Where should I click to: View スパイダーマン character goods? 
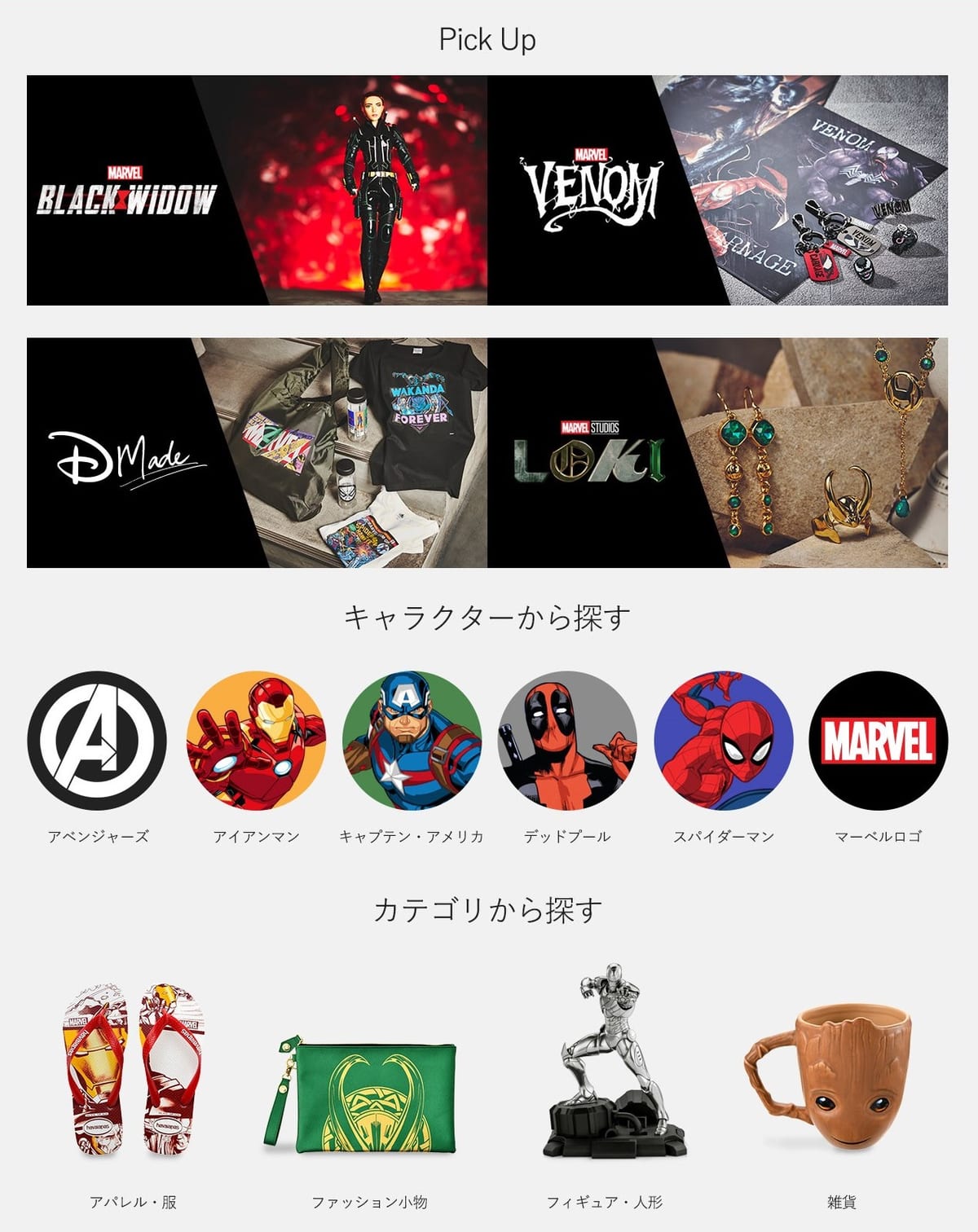pyautogui.click(x=724, y=741)
